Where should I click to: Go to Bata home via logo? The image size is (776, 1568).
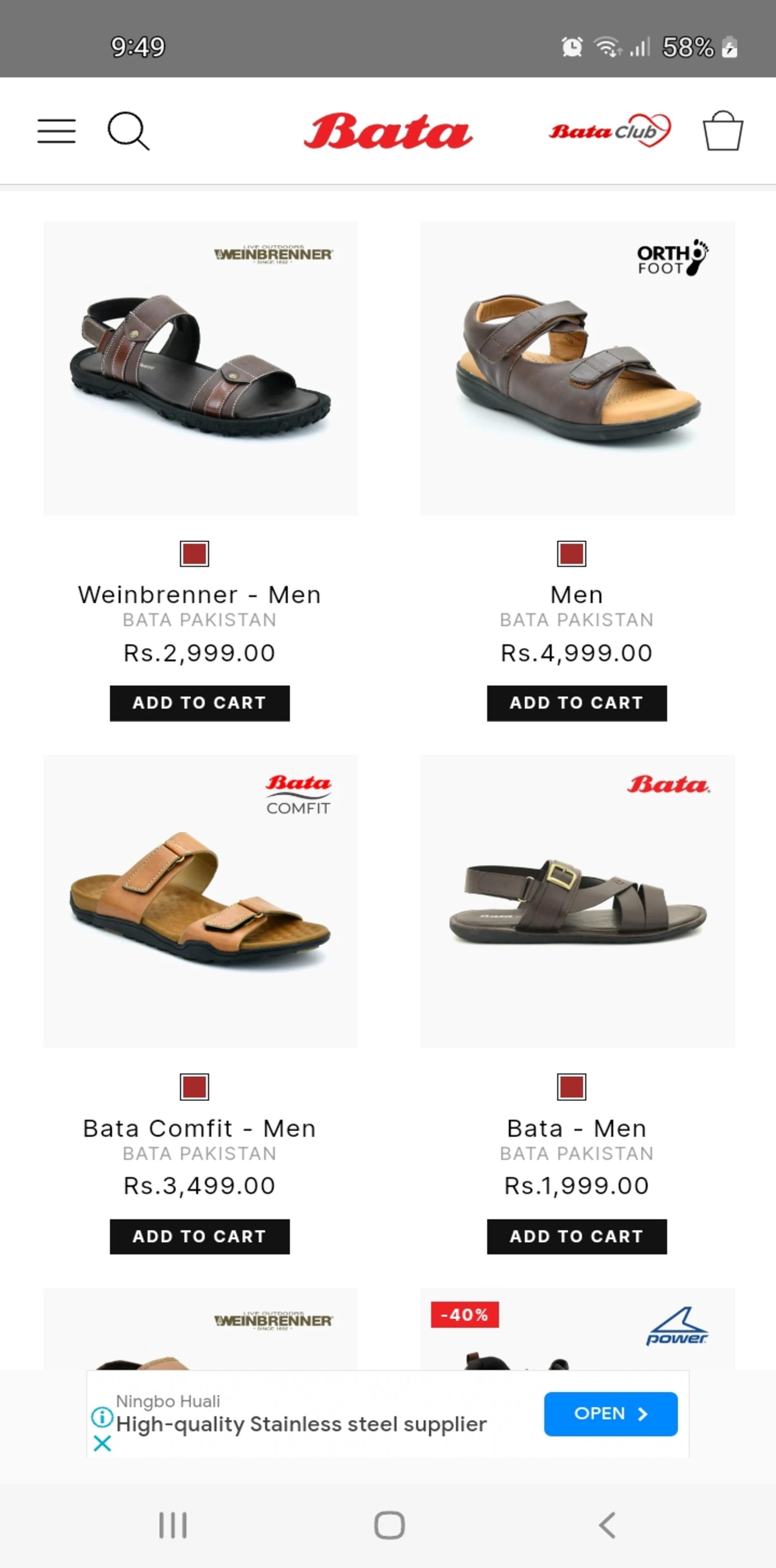pyautogui.click(x=388, y=131)
